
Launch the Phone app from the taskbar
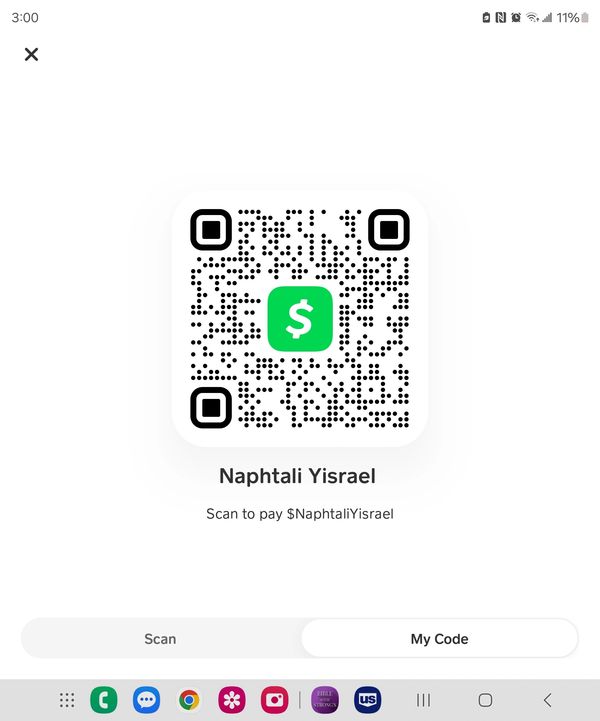(x=104, y=700)
